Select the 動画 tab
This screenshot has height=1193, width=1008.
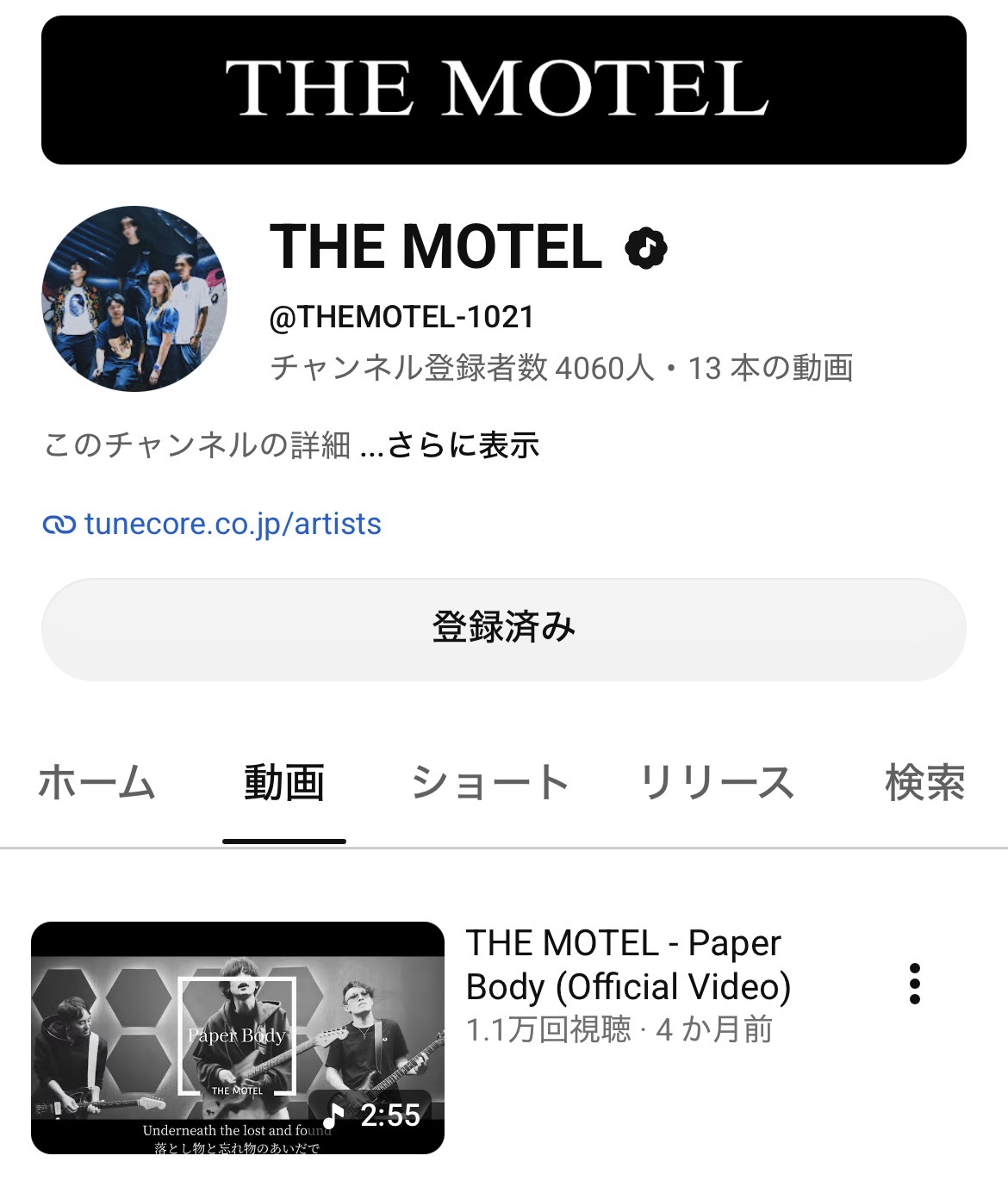284,783
